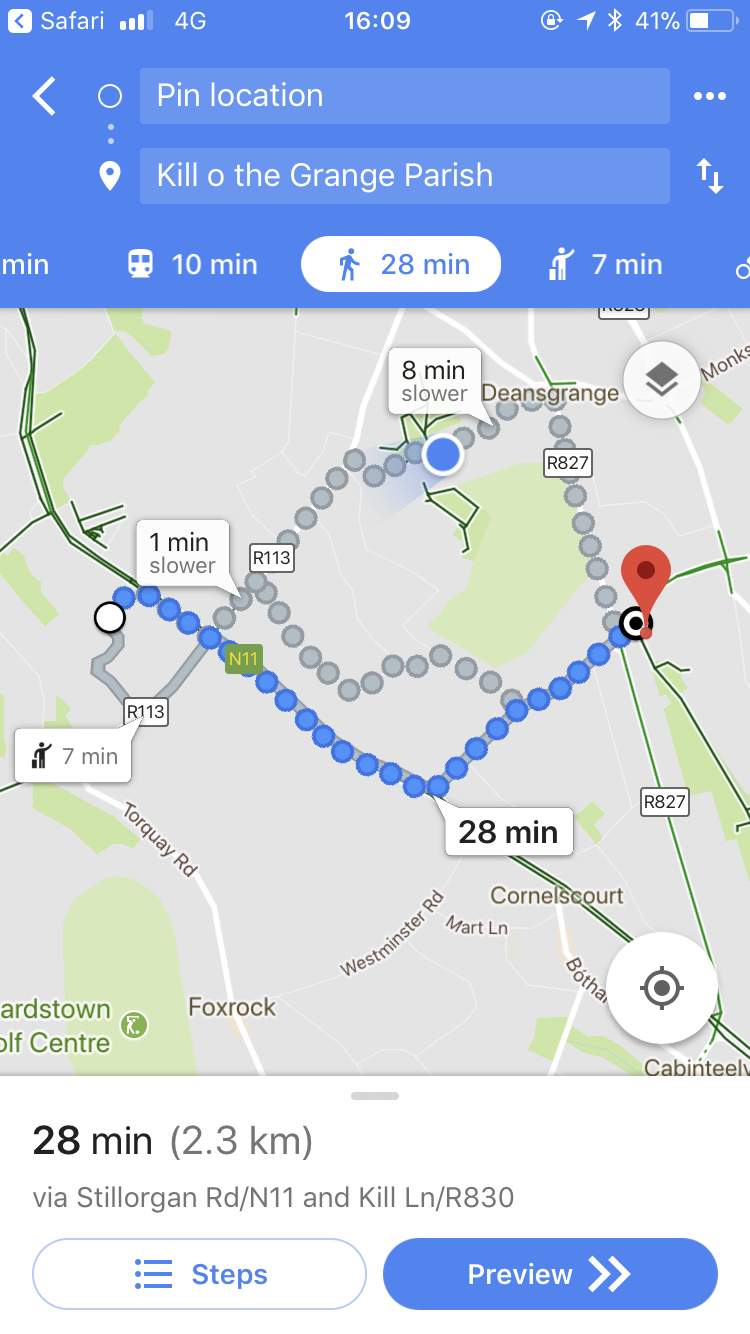Viewport: 750px width, 1334px height.
Task: Edit the Kill o the Grange Parish destination
Action: 405,176
